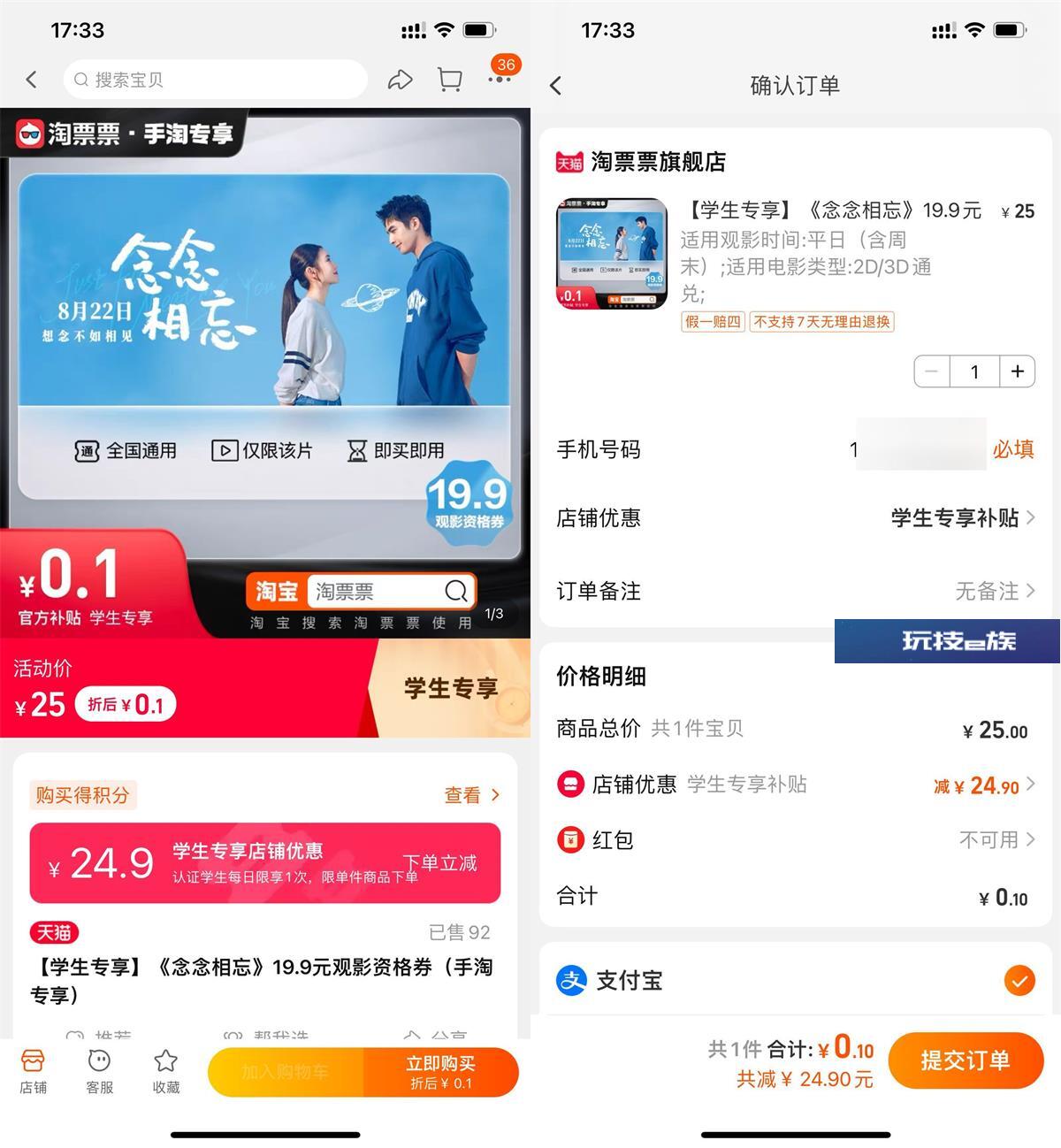Open 订单备注 to add a note

pos(994,591)
